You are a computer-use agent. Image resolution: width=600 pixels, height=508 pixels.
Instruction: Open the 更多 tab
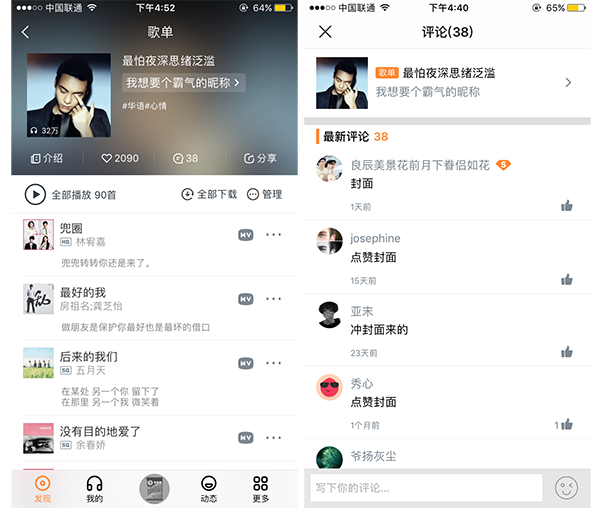(261, 488)
